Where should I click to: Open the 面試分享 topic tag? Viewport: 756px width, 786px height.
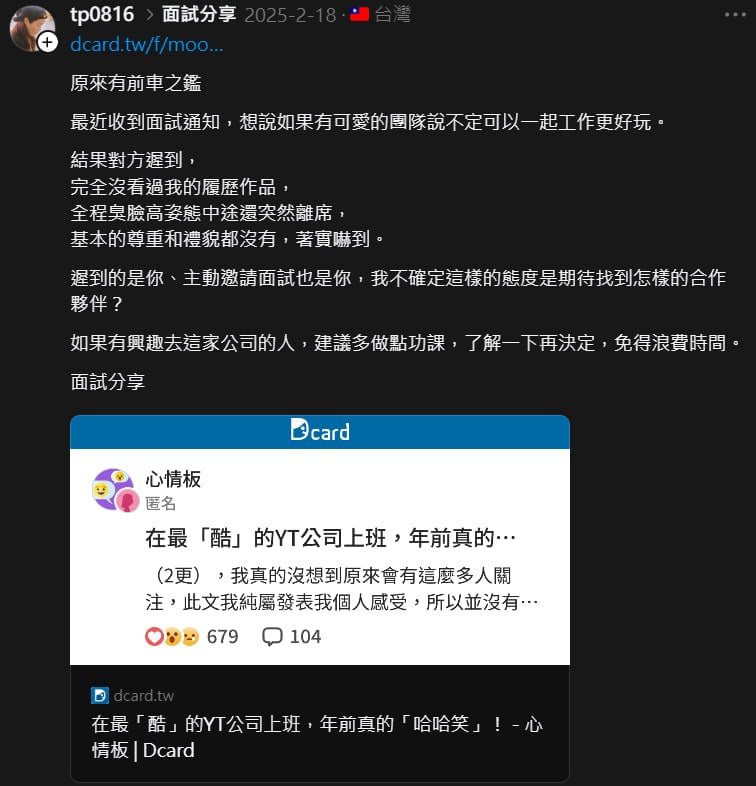pos(198,14)
